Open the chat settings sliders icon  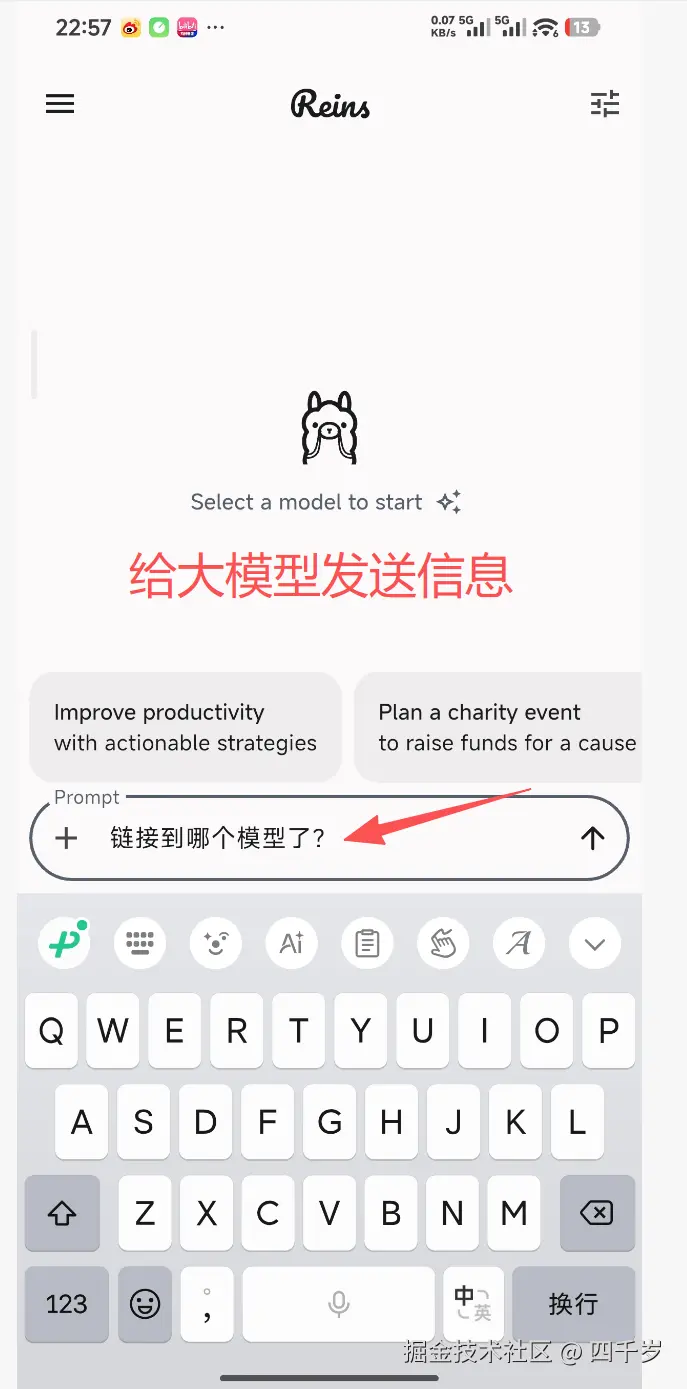tap(605, 104)
